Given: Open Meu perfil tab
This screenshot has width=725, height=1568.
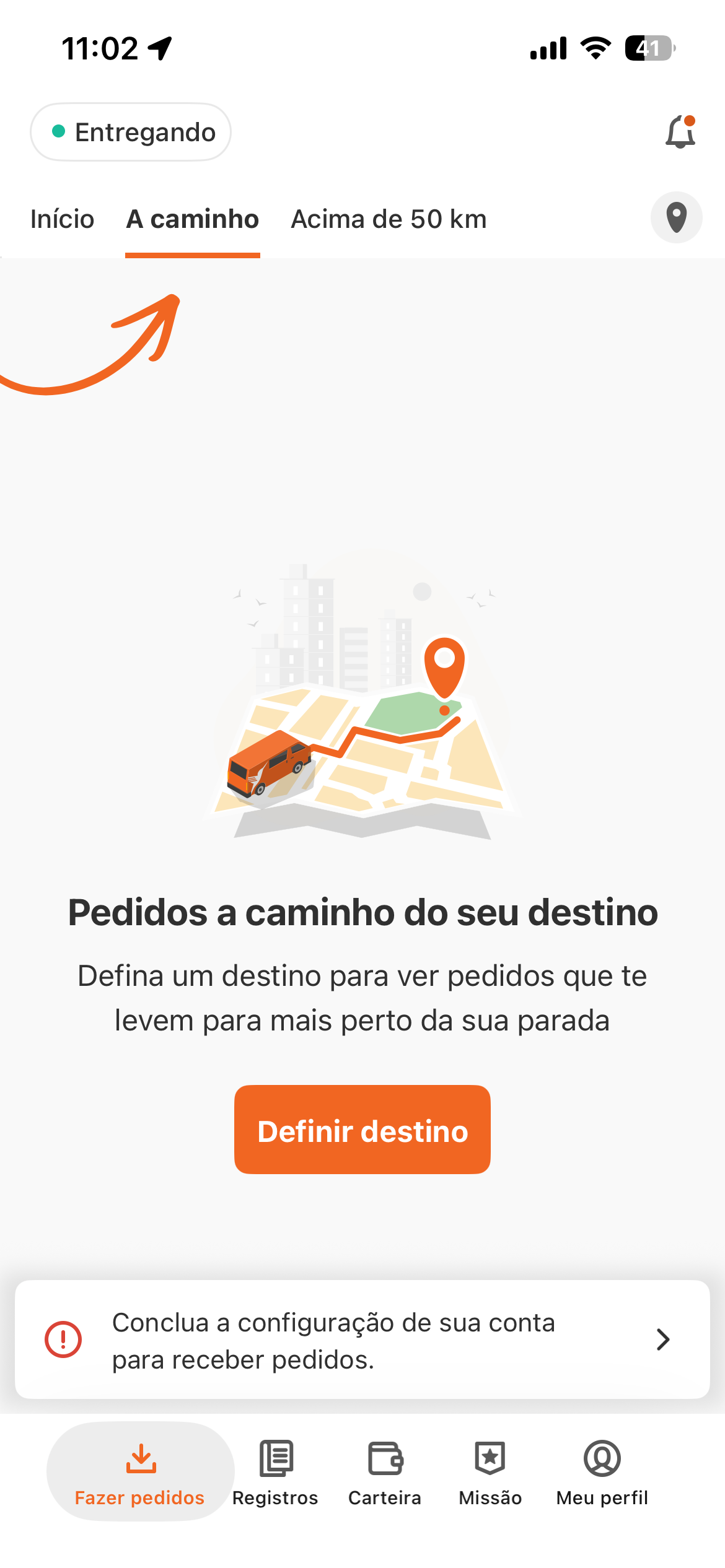Looking at the screenshot, I should pyautogui.click(x=602, y=1472).
